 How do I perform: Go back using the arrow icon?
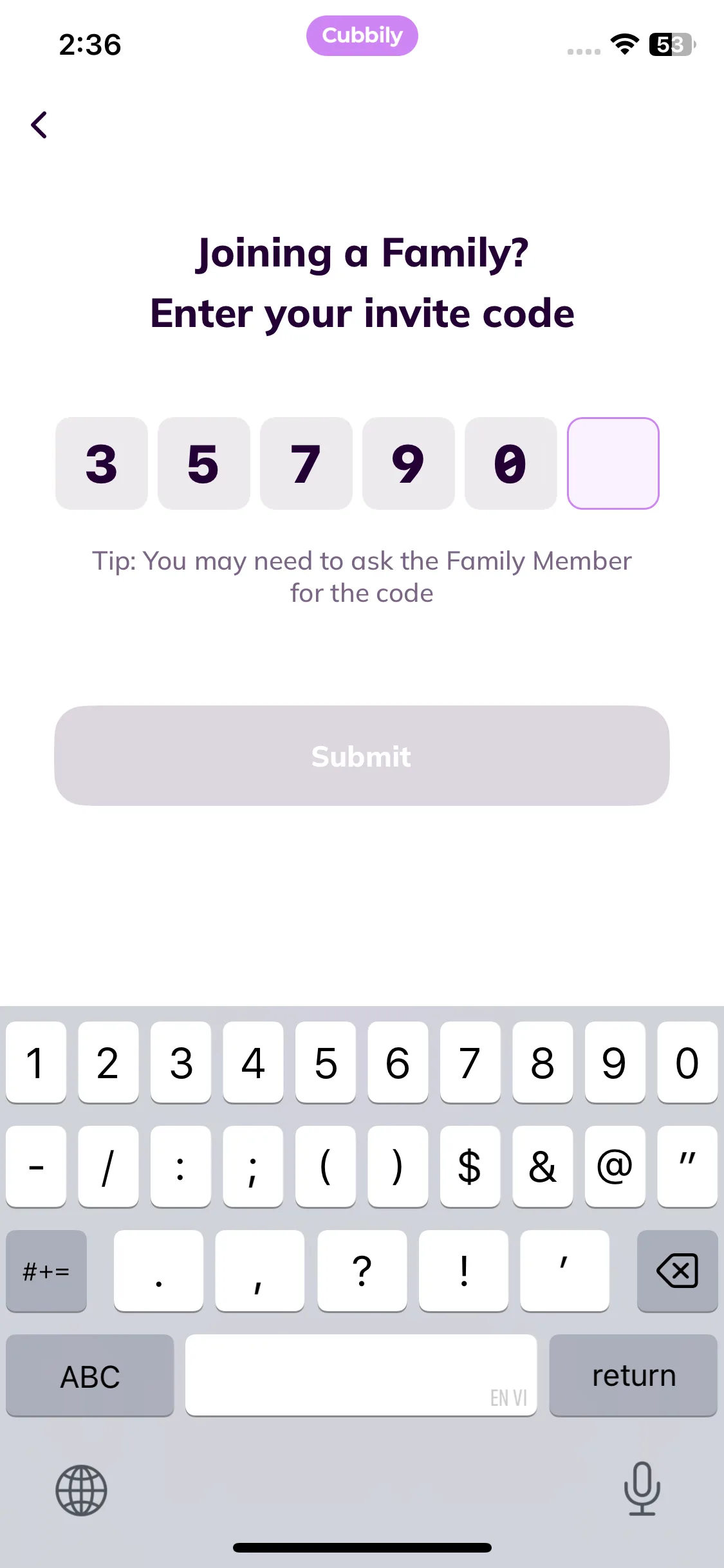click(39, 125)
